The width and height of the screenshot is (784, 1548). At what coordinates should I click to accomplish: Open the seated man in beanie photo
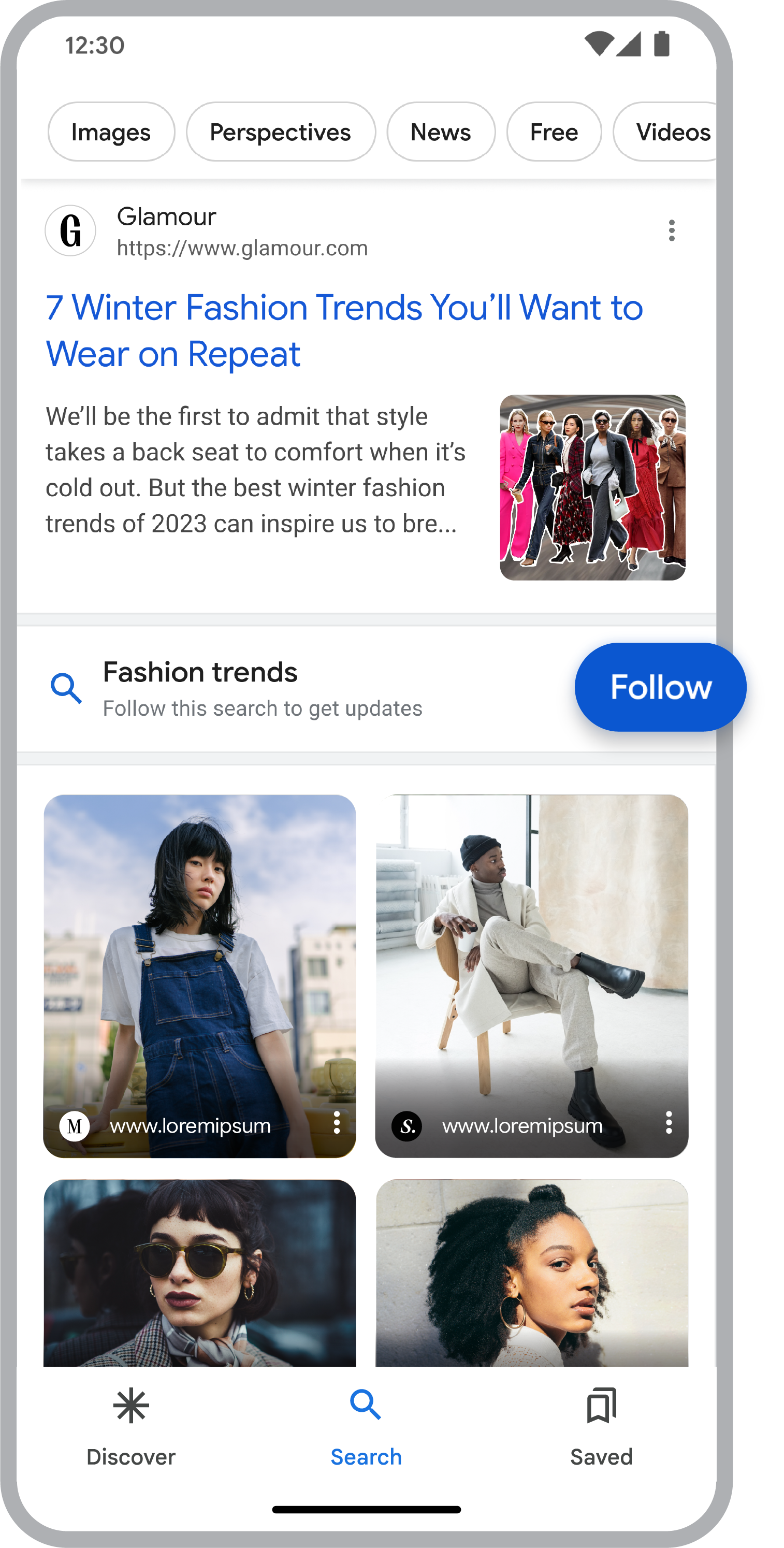click(532, 962)
